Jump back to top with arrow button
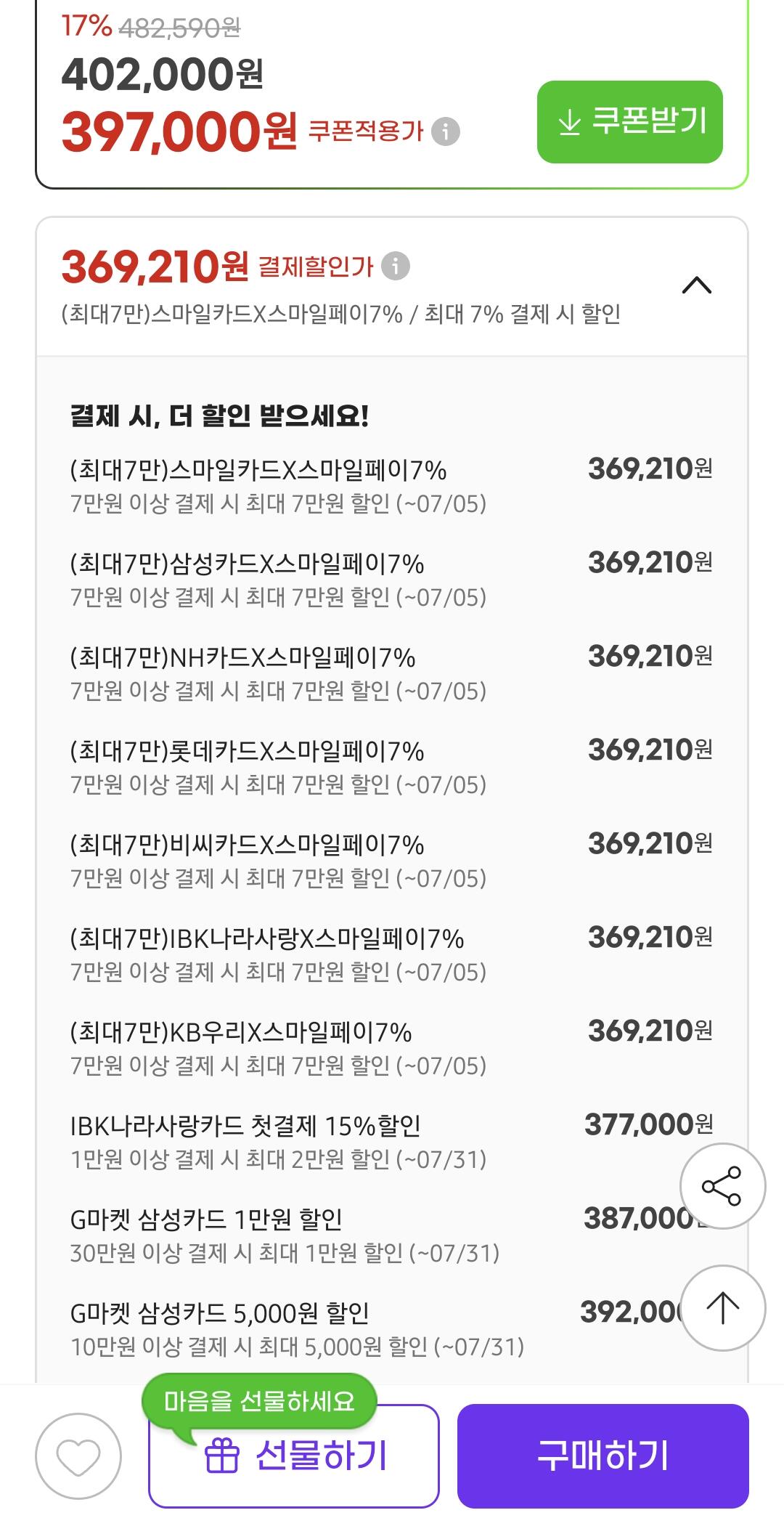This screenshot has height=1526, width=784. click(x=722, y=1308)
